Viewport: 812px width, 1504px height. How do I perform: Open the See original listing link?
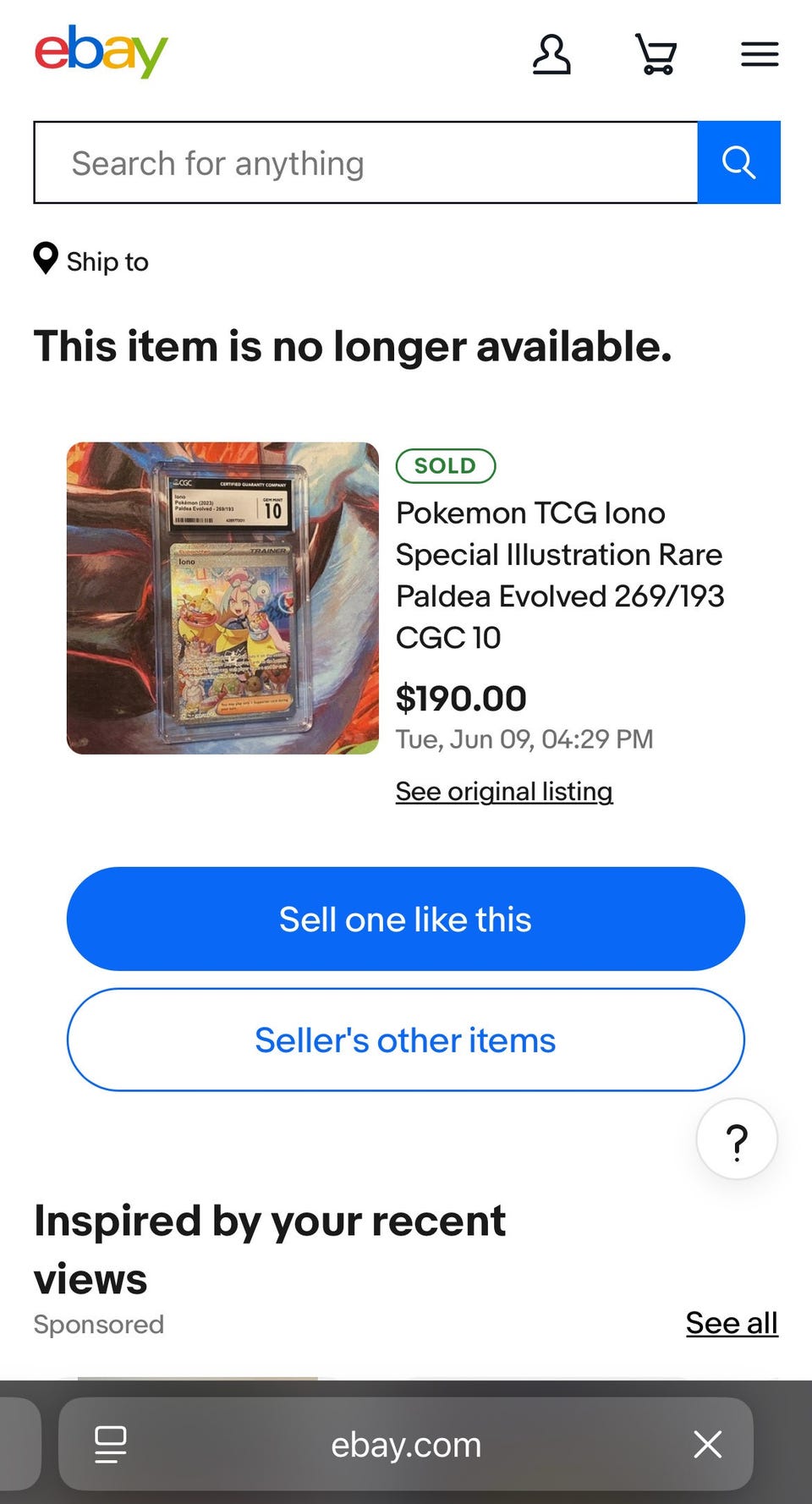click(504, 791)
